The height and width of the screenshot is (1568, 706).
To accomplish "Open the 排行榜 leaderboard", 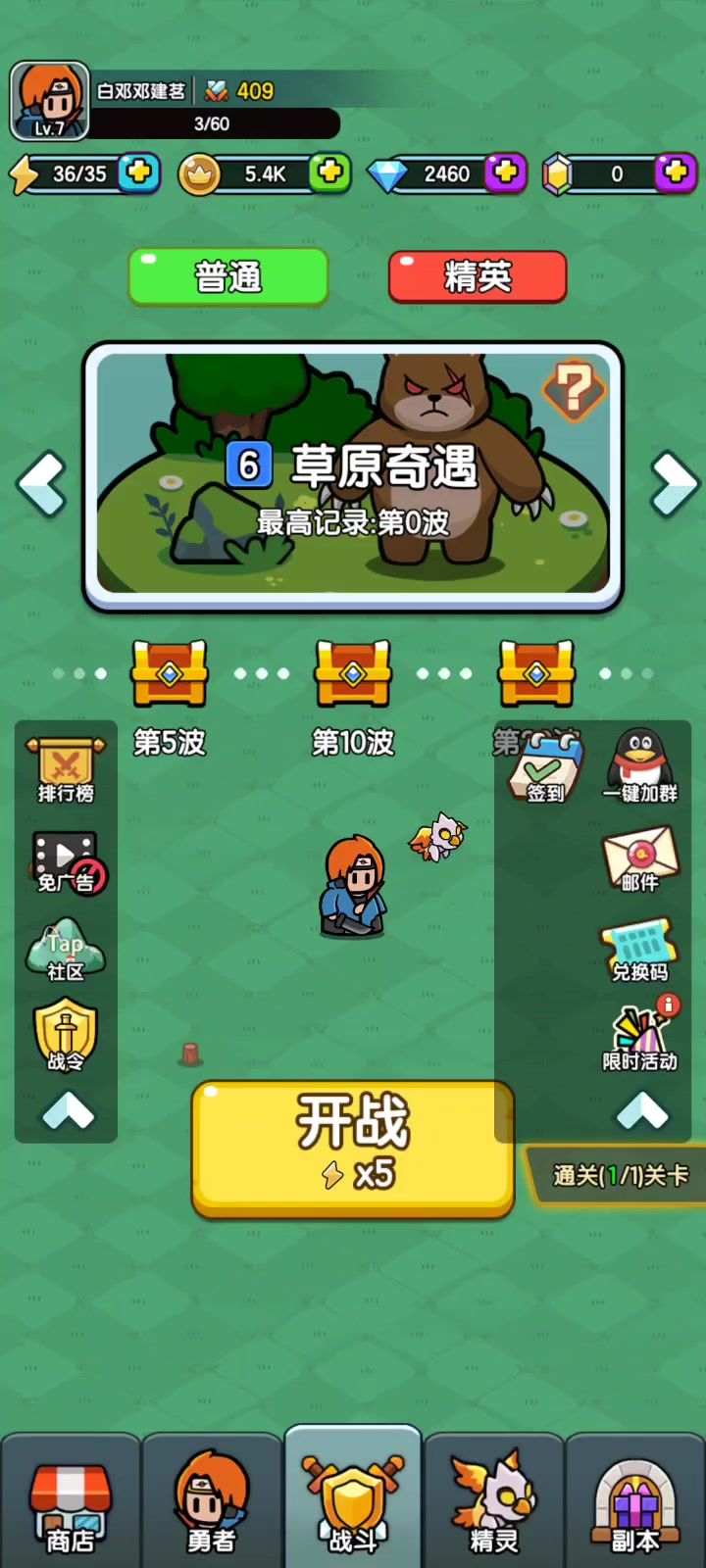I will tap(66, 770).
